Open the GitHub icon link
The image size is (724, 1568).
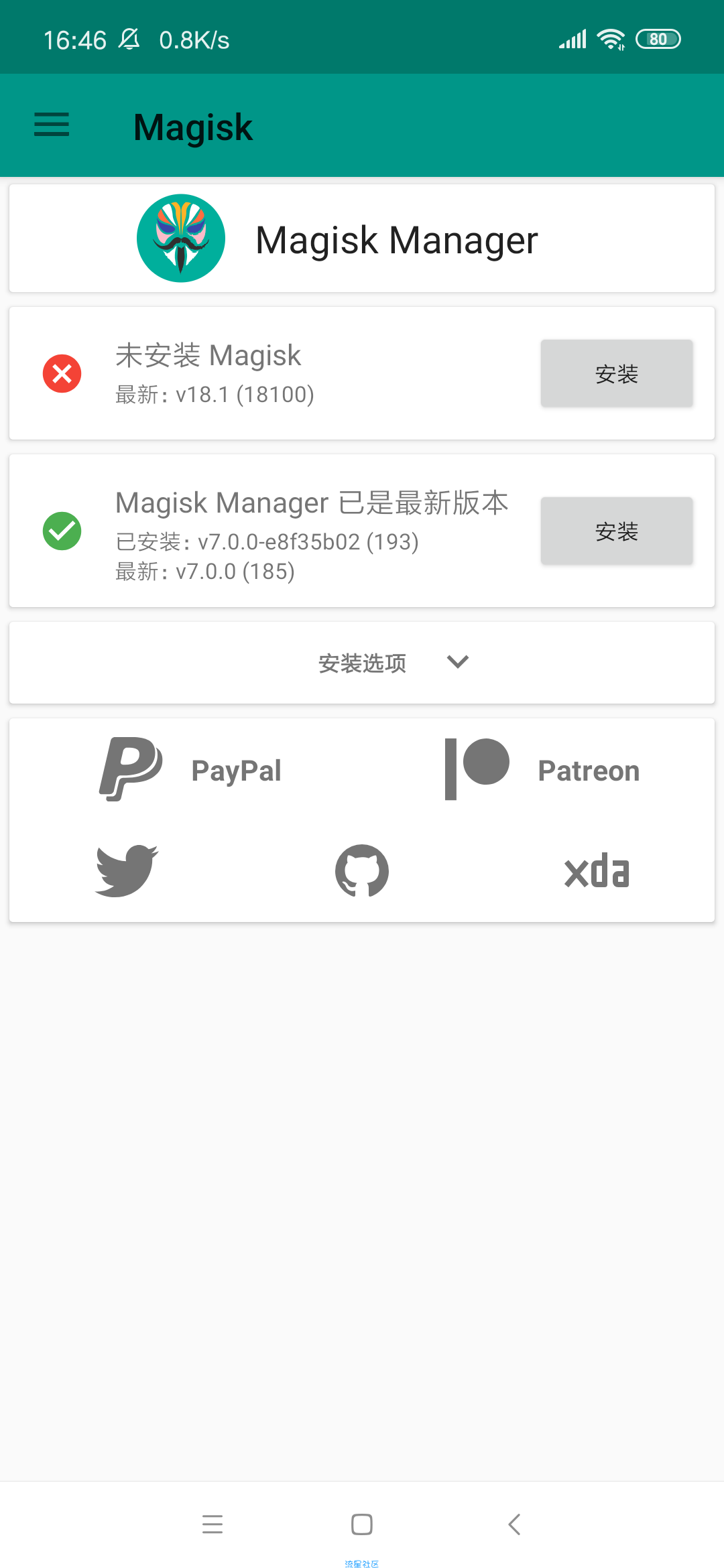click(362, 870)
